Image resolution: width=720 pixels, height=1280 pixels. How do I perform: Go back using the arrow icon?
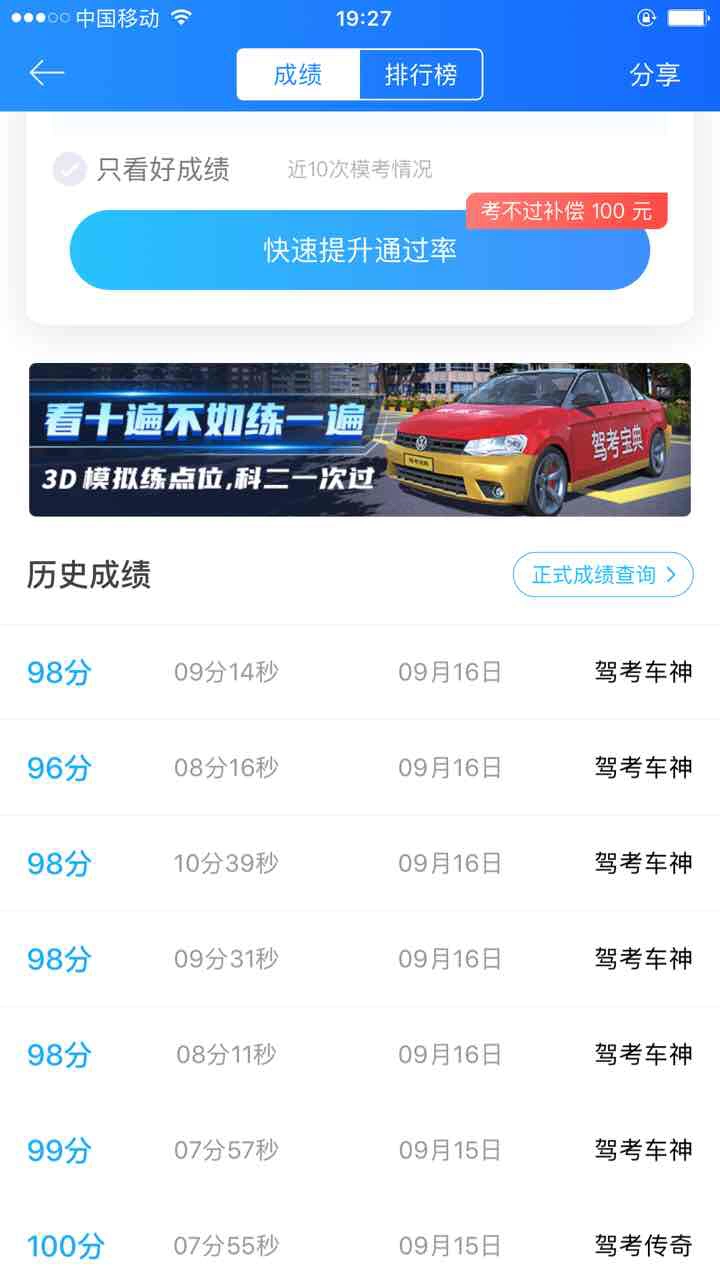point(46,74)
